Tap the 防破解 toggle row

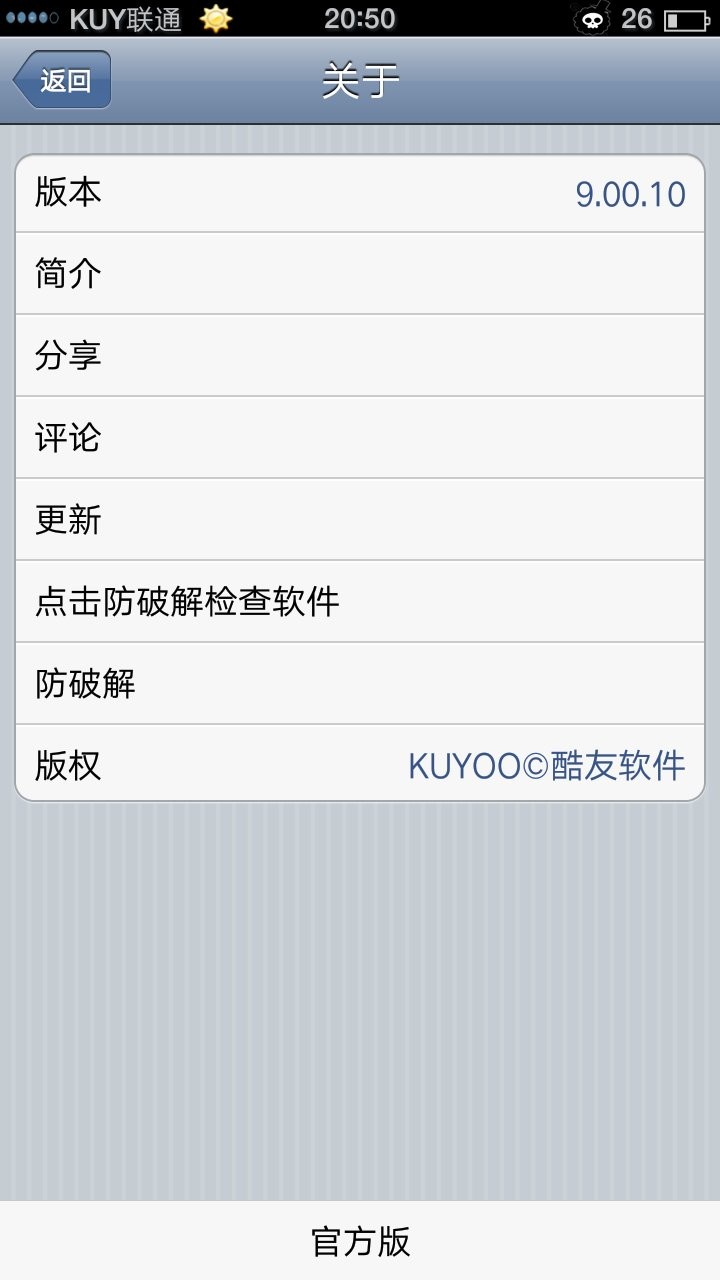click(360, 683)
